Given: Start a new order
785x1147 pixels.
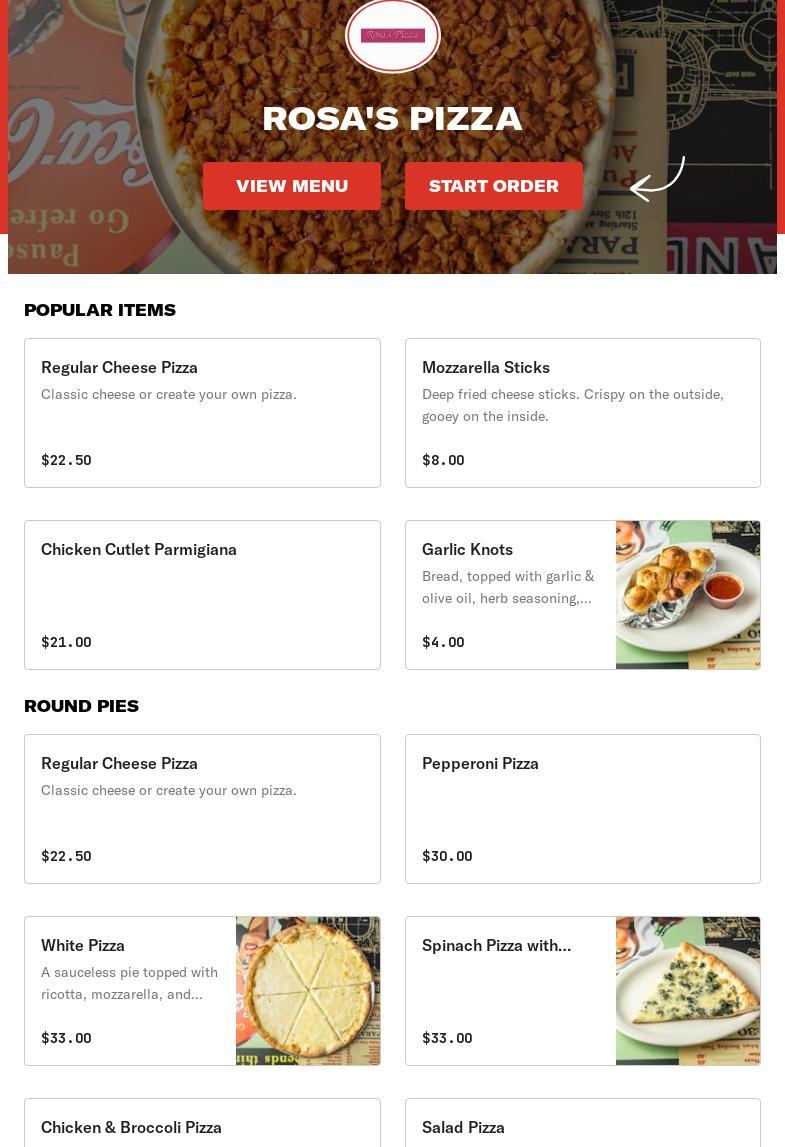Looking at the screenshot, I should [493, 186].
